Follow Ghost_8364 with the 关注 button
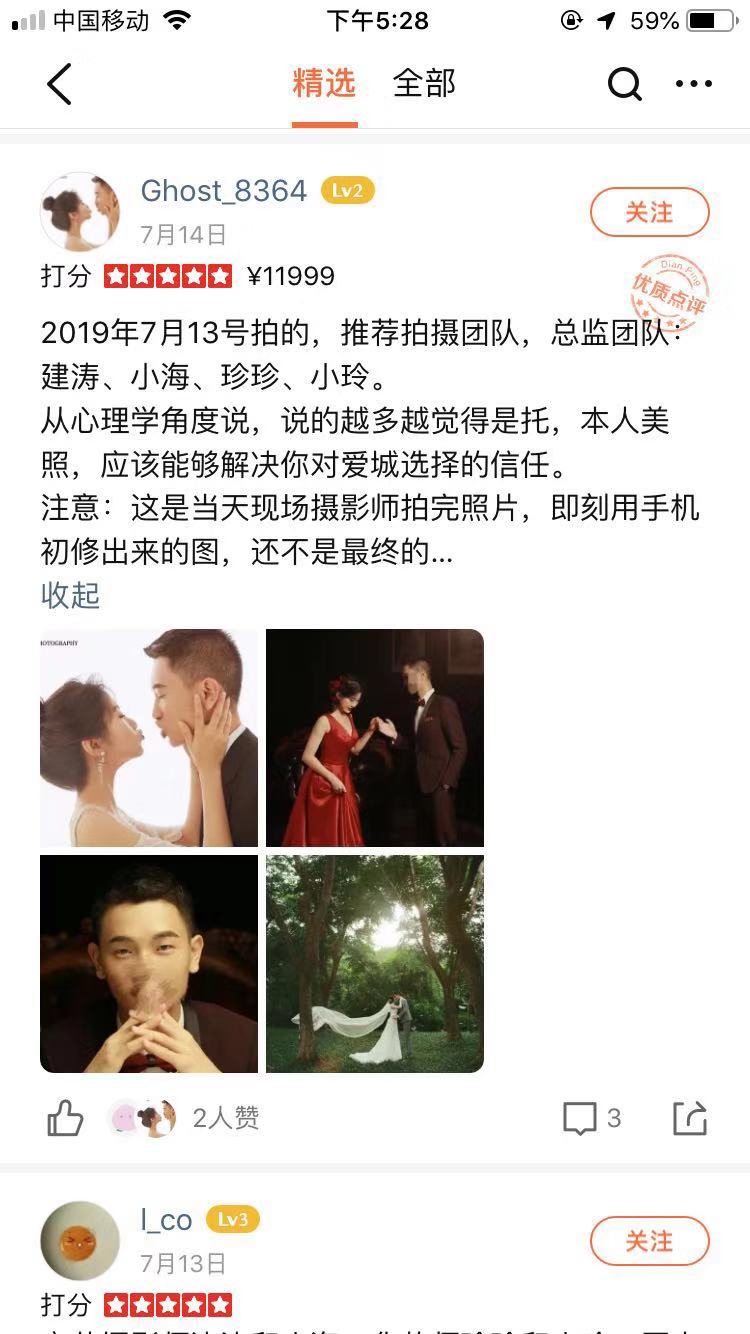Image resolution: width=750 pixels, height=1334 pixels. pyautogui.click(x=649, y=213)
